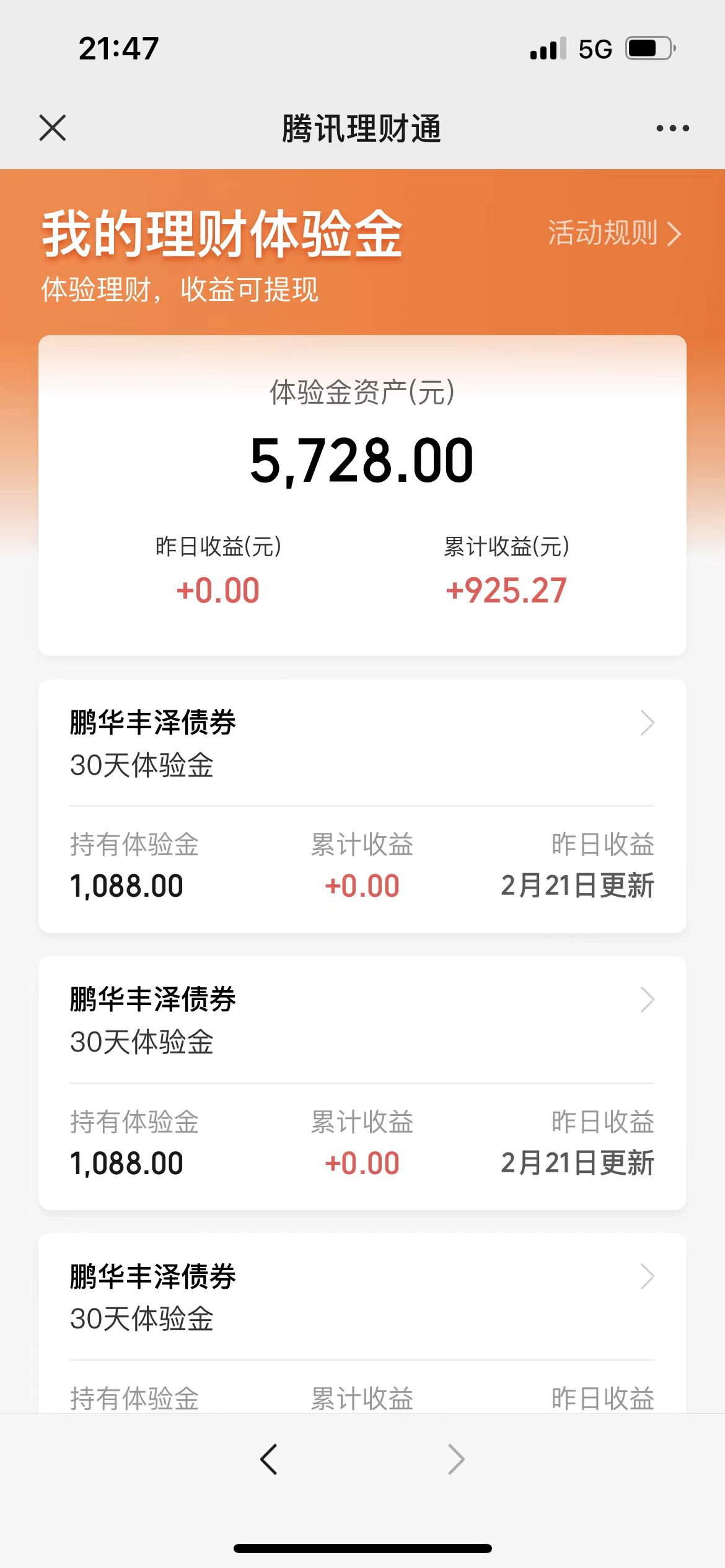
Task: Go forward with the bottom right arrow
Action: tap(456, 1460)
